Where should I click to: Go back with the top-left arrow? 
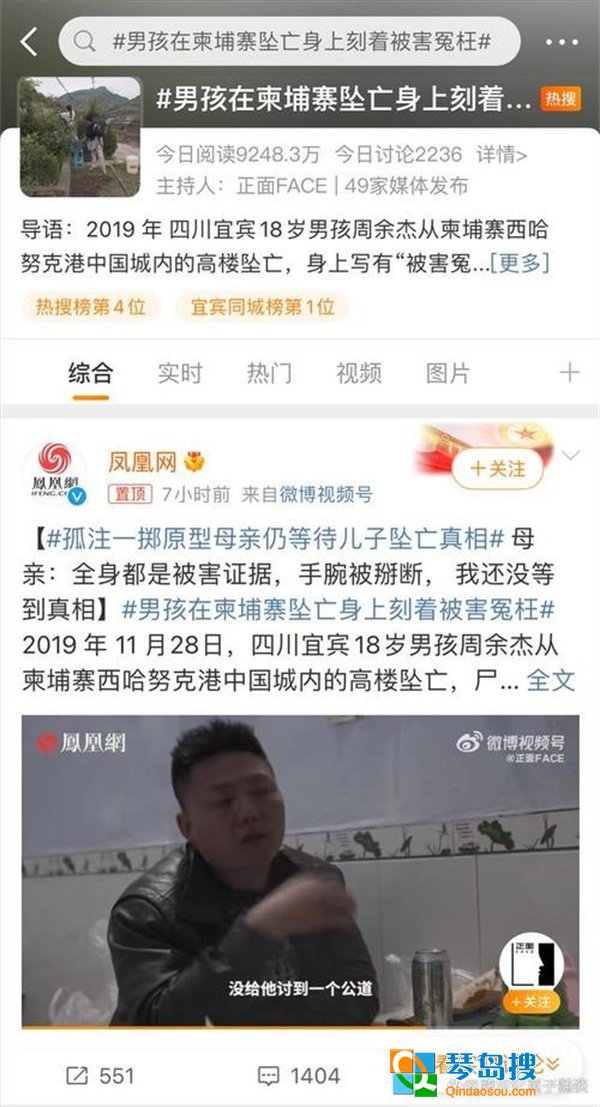click(28, 41)
